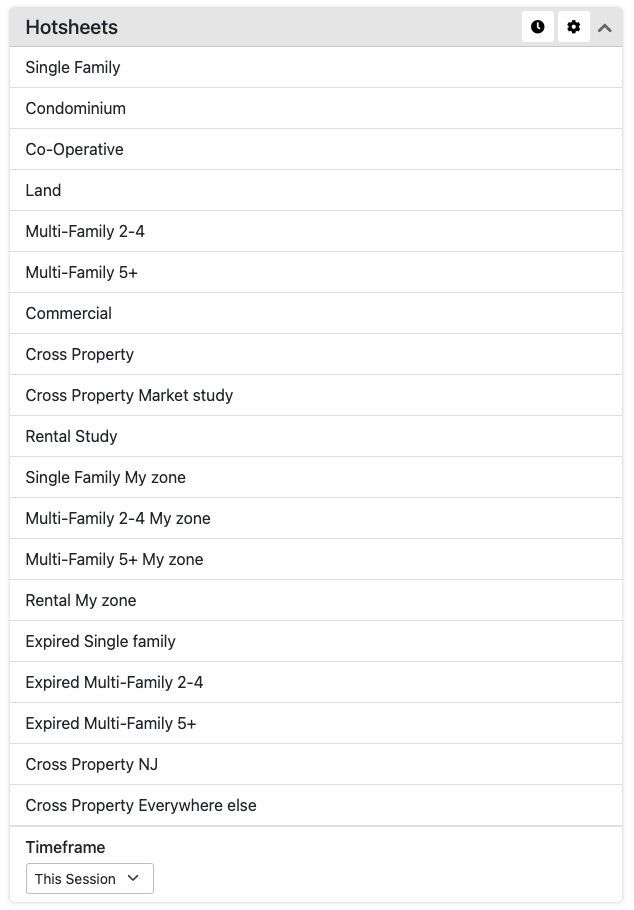Select Cross Property Everywhere else

click(141, 805)
